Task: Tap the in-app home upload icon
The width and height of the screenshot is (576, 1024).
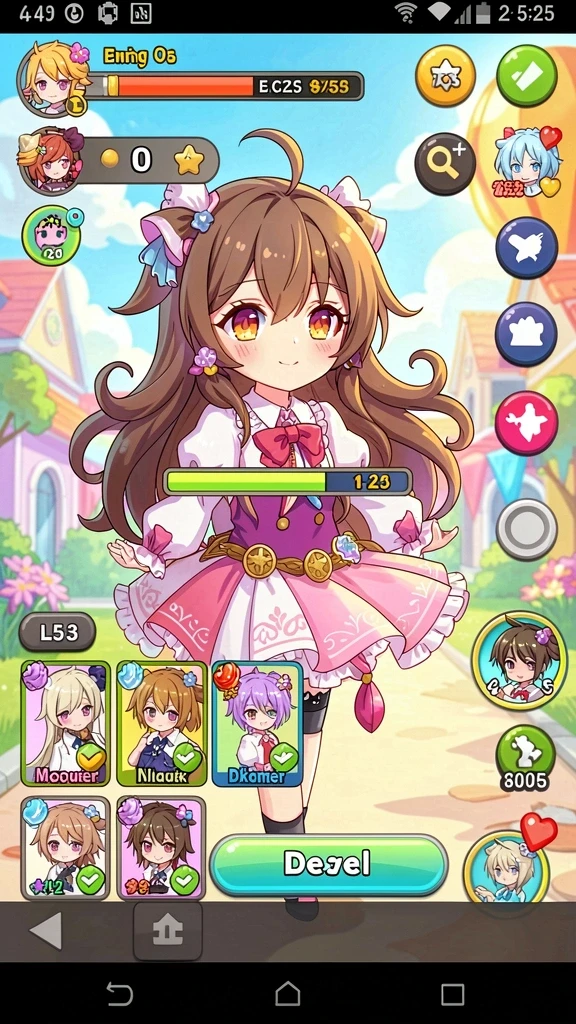Action: [168, 931]
